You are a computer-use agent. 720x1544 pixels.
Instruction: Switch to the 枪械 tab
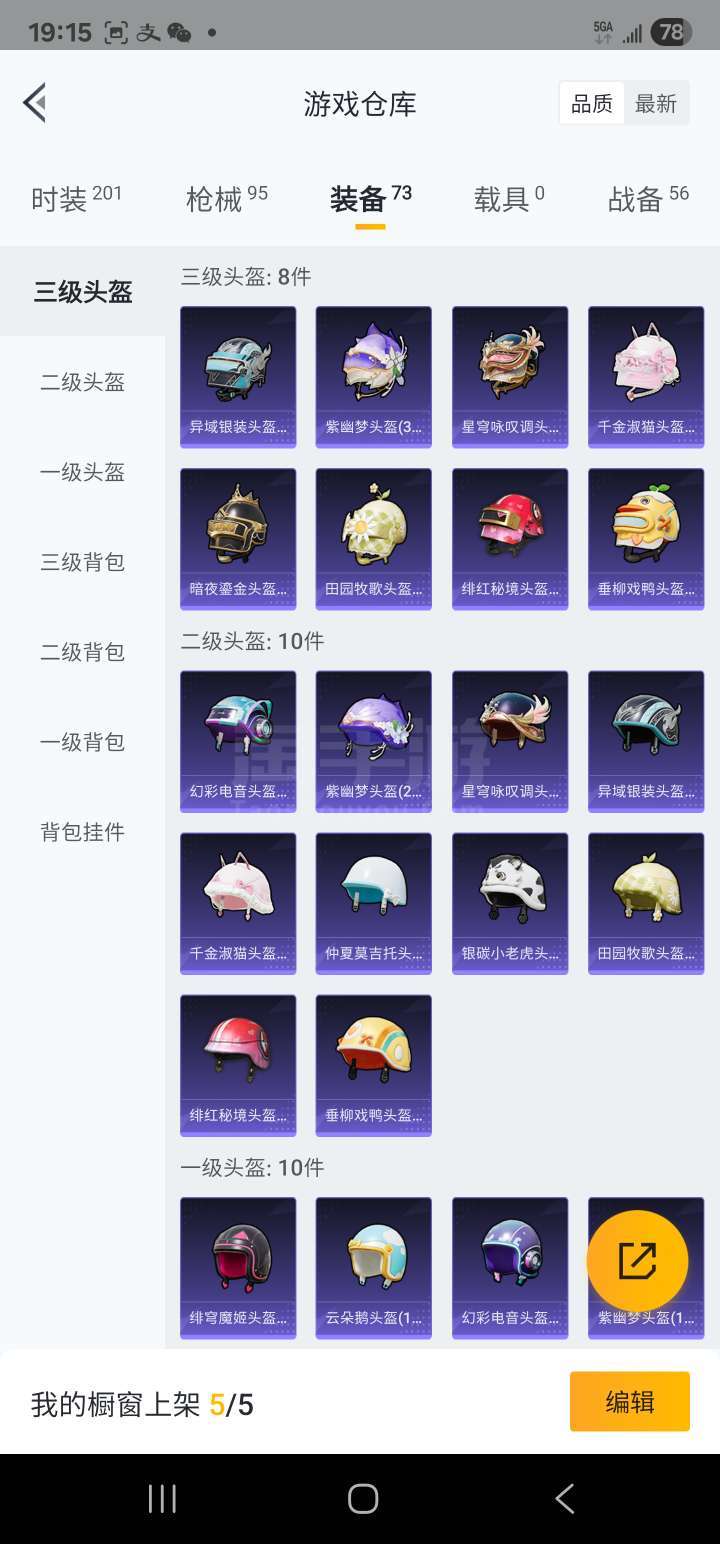[227, 199]
